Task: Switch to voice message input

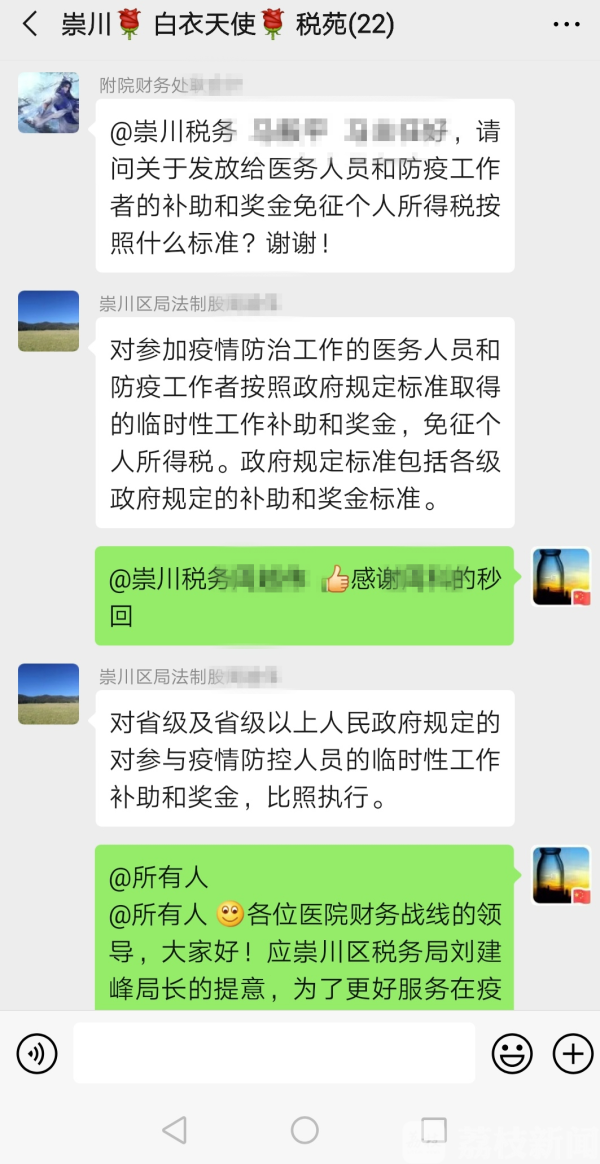Action: click(37, 1053)
